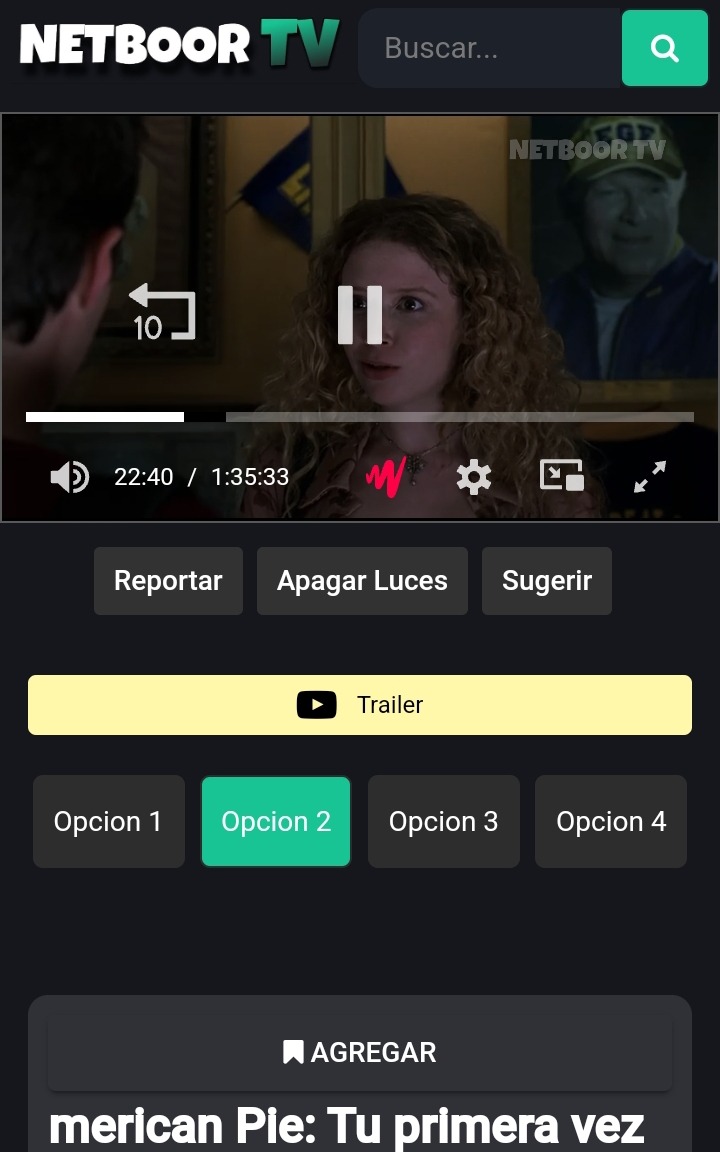Image resolution: width=720 pixels, height=1152 pixels.
Task: Enable picture-in-picture mode
Action: pos(562,476)
